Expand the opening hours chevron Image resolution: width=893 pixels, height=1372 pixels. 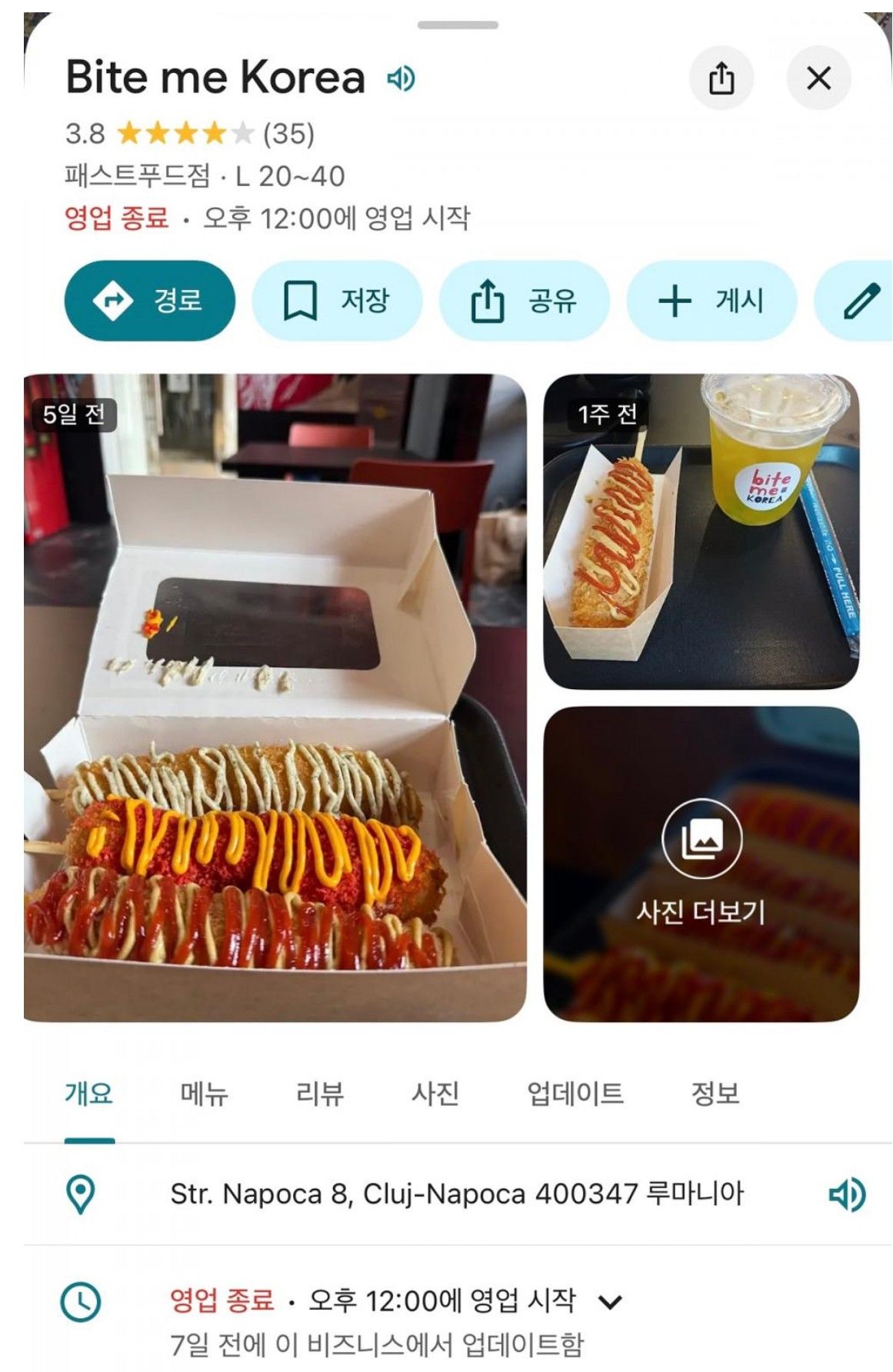tap(611, 1301)
